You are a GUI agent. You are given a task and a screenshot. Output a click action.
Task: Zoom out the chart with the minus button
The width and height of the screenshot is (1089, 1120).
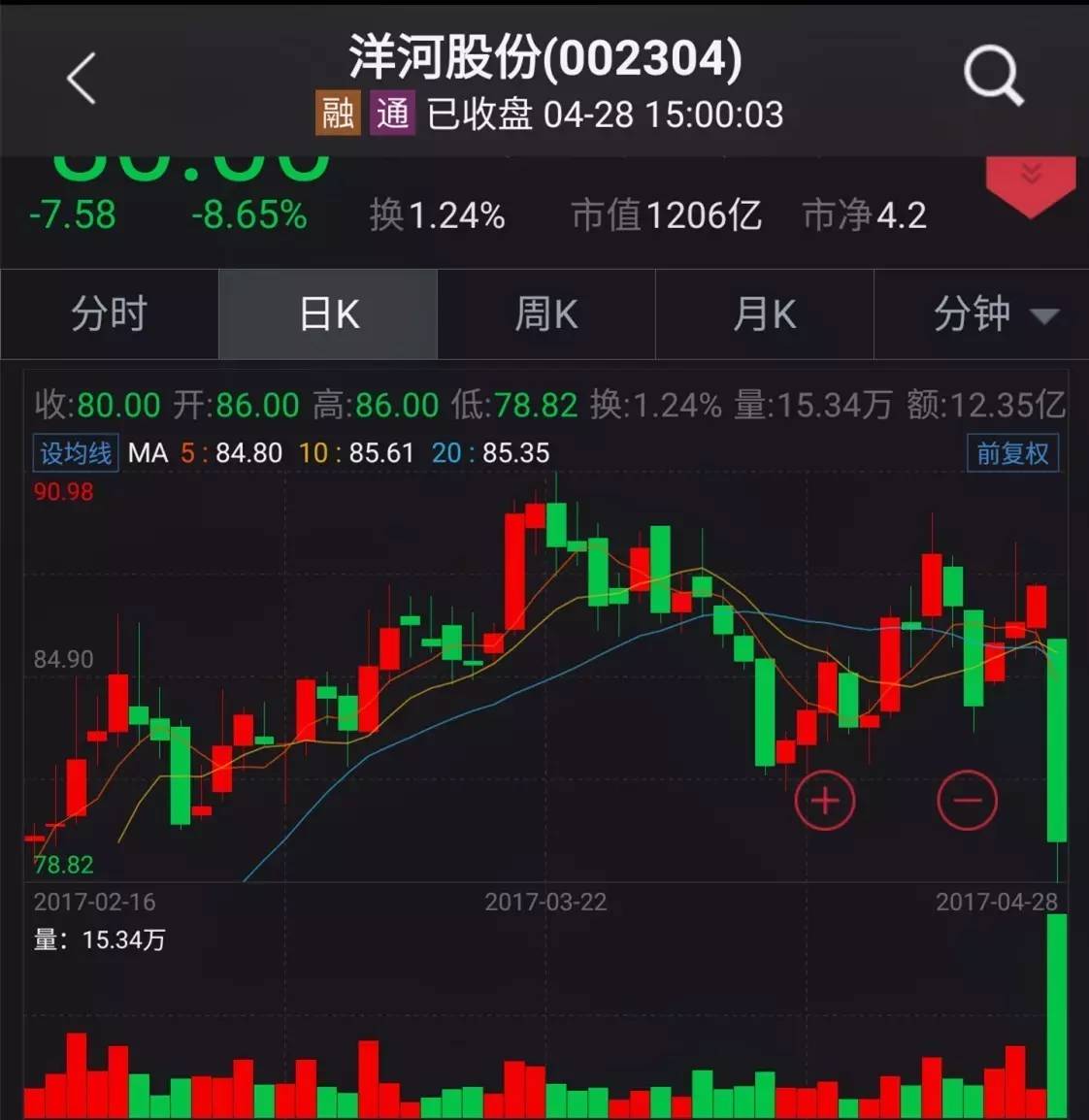(x=967, y=800)
